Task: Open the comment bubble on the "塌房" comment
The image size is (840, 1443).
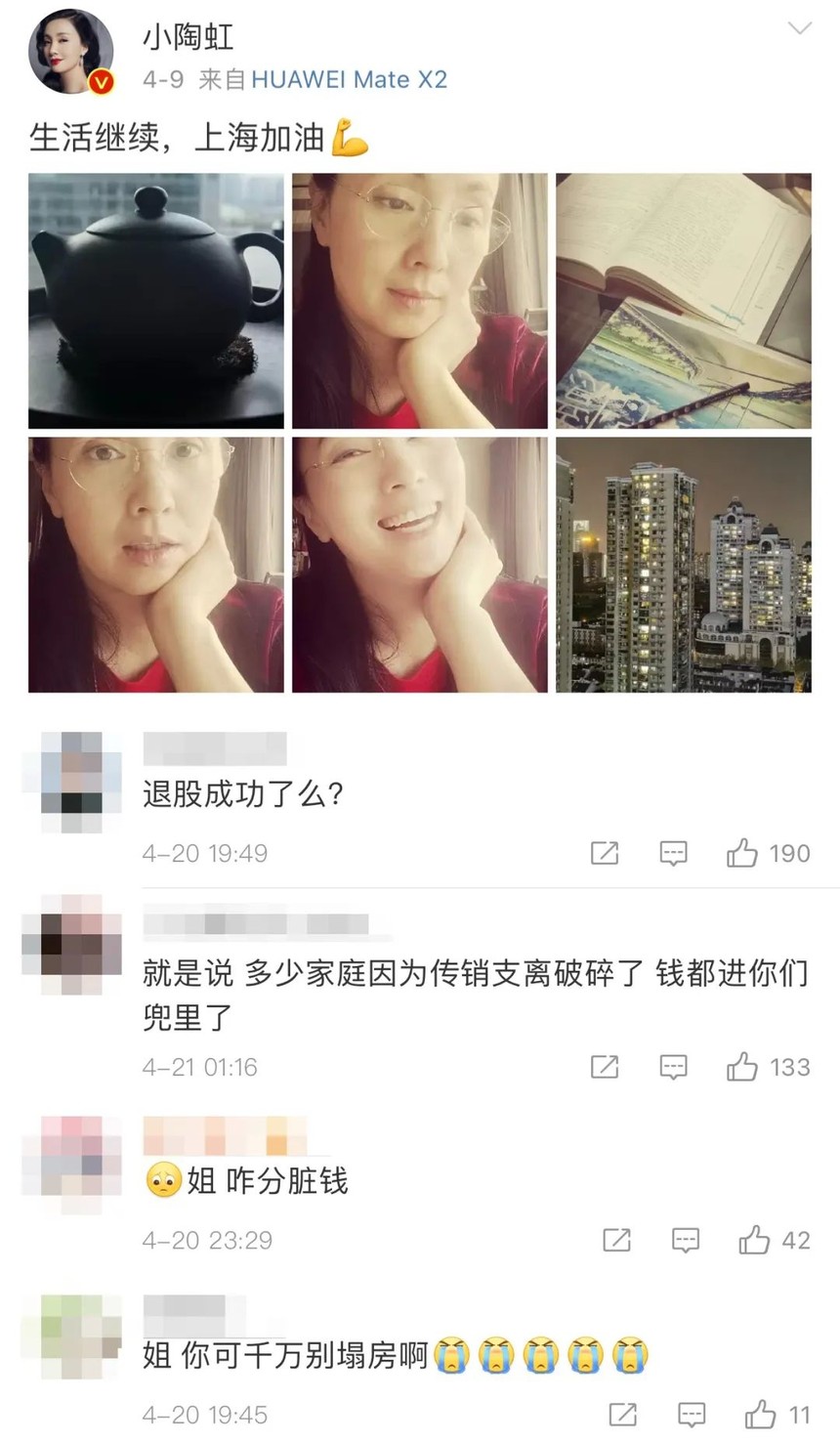Action: coord(690,1414)
